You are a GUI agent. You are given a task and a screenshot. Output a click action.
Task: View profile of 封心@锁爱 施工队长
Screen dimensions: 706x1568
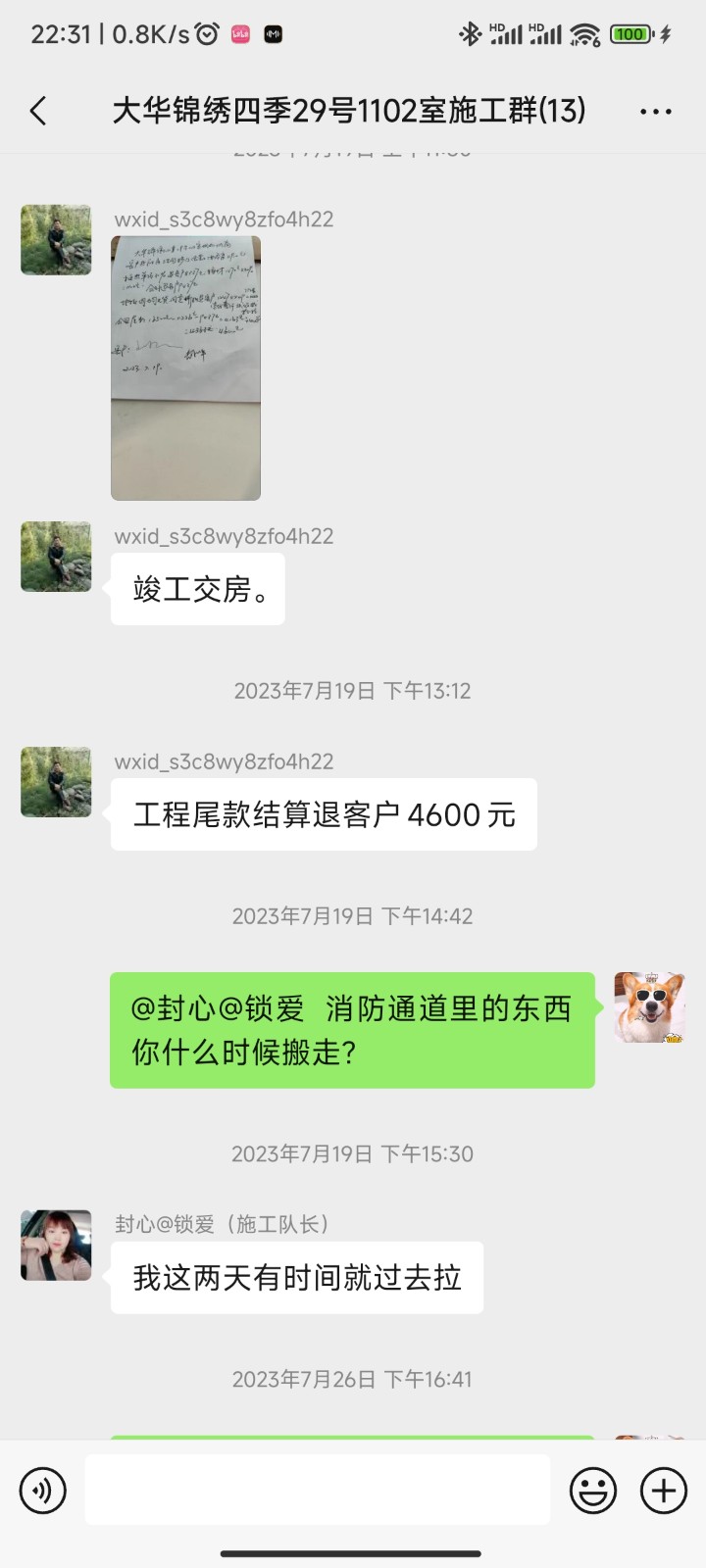coord(56,1245)
